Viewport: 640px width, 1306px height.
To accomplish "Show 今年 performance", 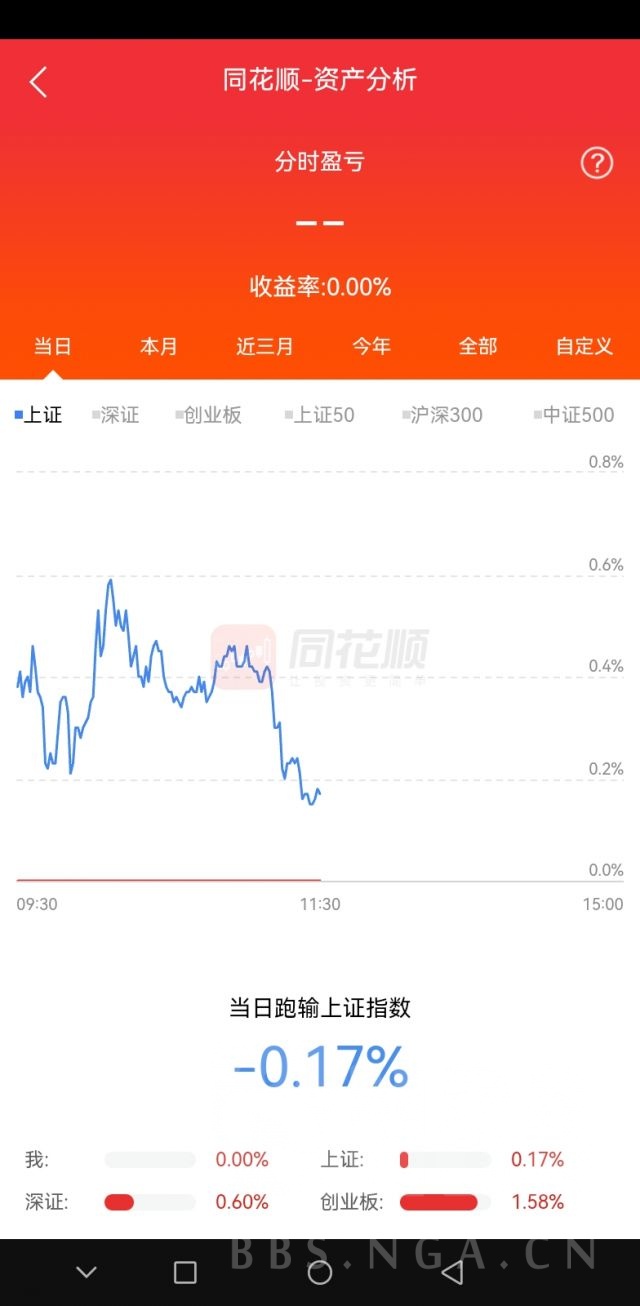I will (x=371, y=346).
